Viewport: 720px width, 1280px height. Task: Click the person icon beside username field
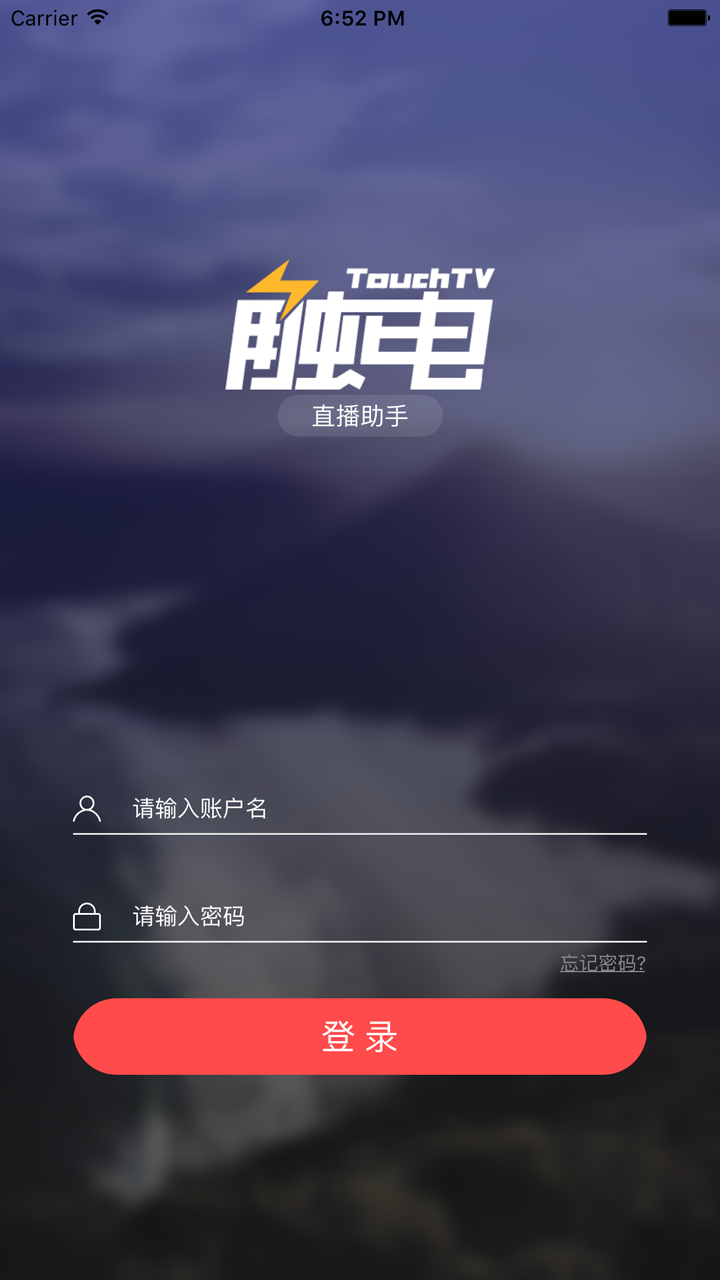click(x=88, y=808)
